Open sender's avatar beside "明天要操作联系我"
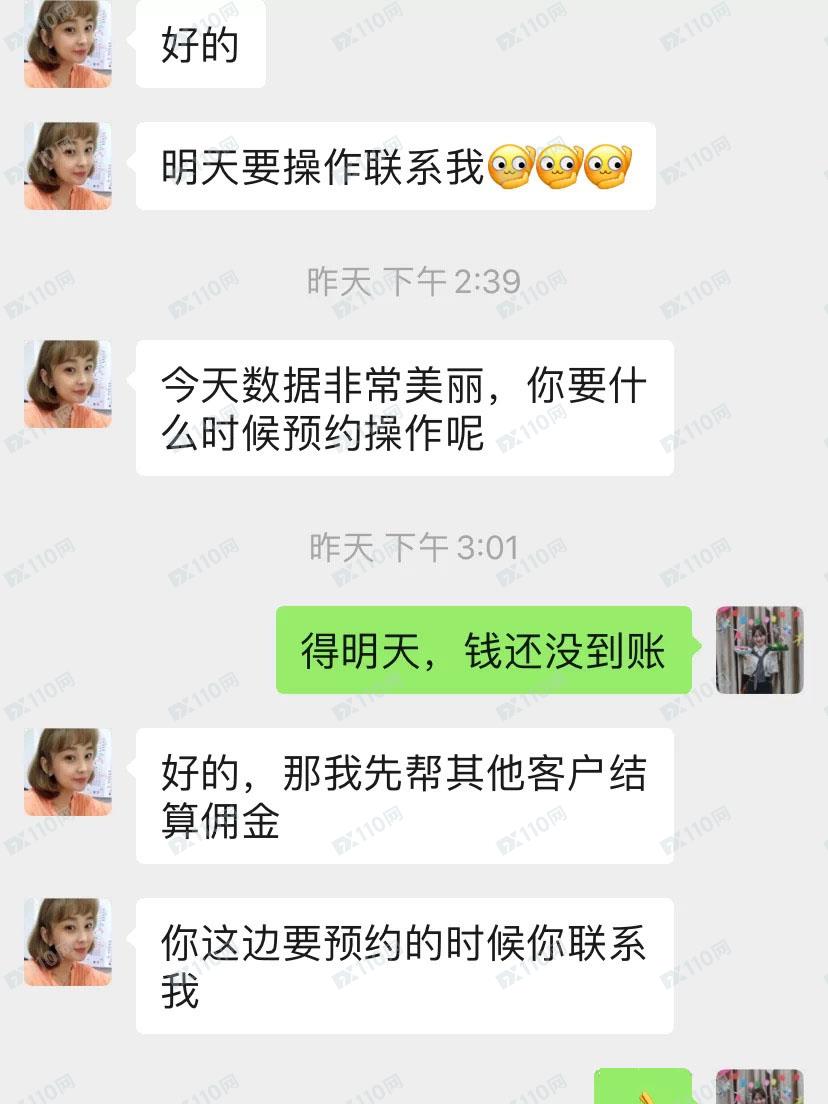828x1104 pixels. click(x=68, y=166)
